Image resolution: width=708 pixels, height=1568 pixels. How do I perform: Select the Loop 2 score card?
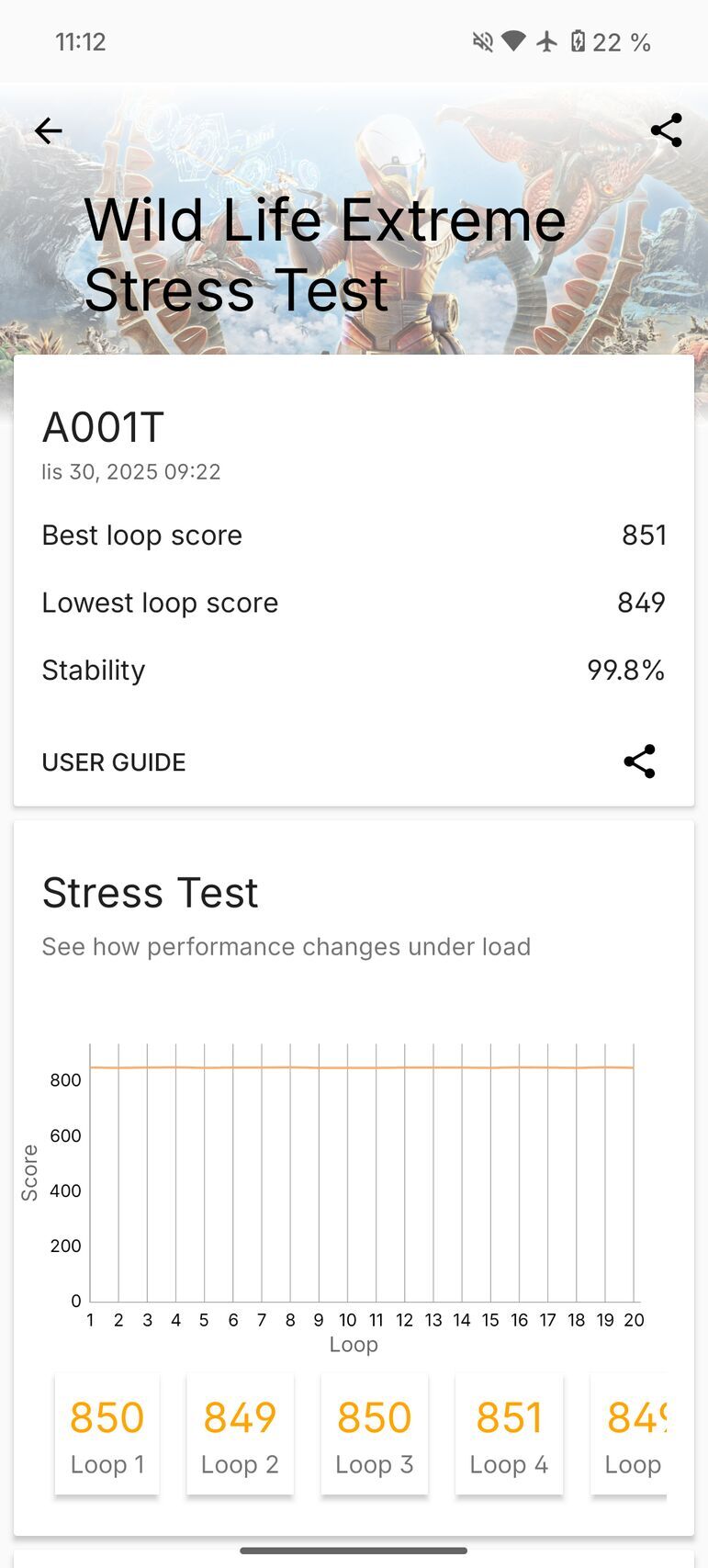240,1434
